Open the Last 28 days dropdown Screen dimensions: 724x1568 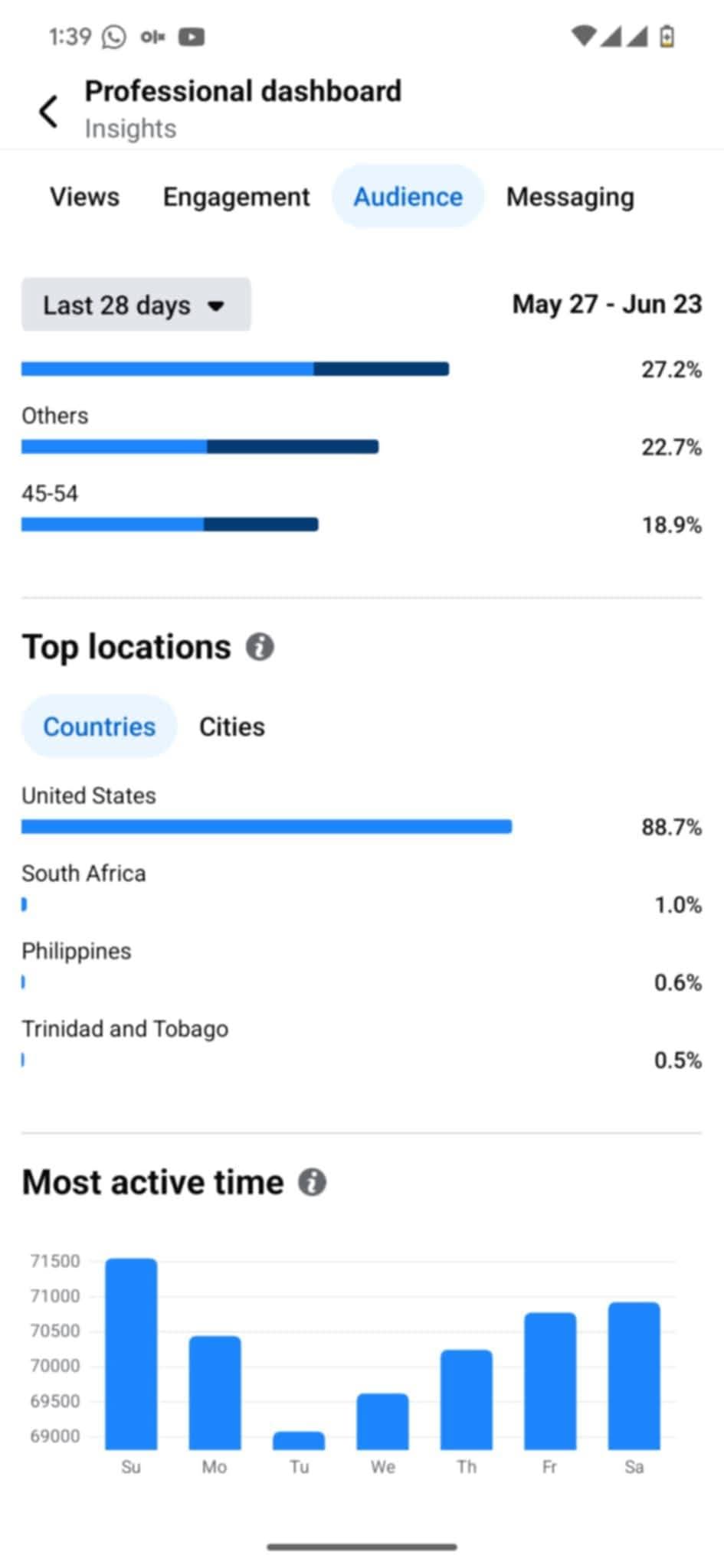pyautogui.click(x=136, y=305)
